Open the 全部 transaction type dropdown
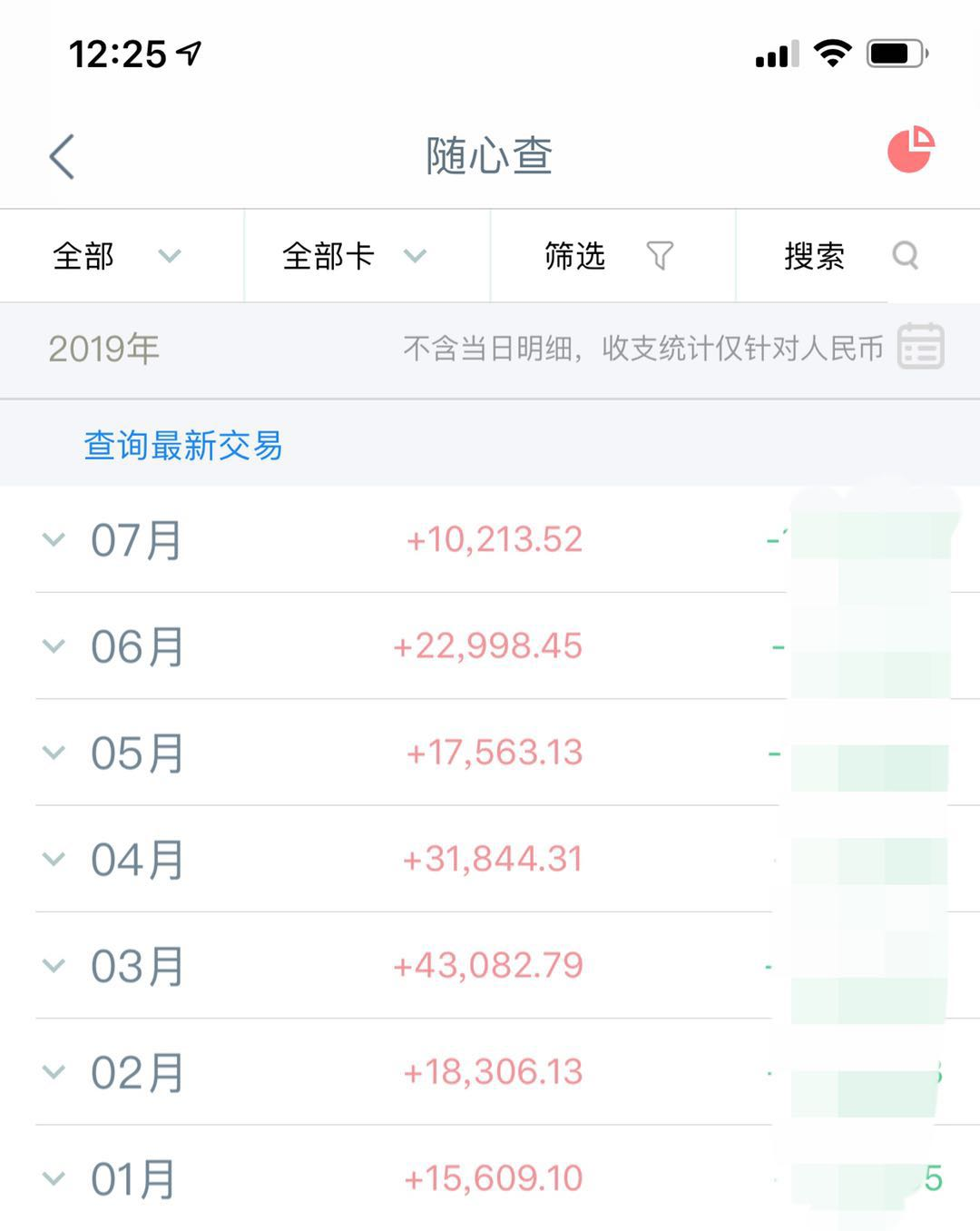The height and width of the screenshot is (1231, 980). [x=118, y=256]
